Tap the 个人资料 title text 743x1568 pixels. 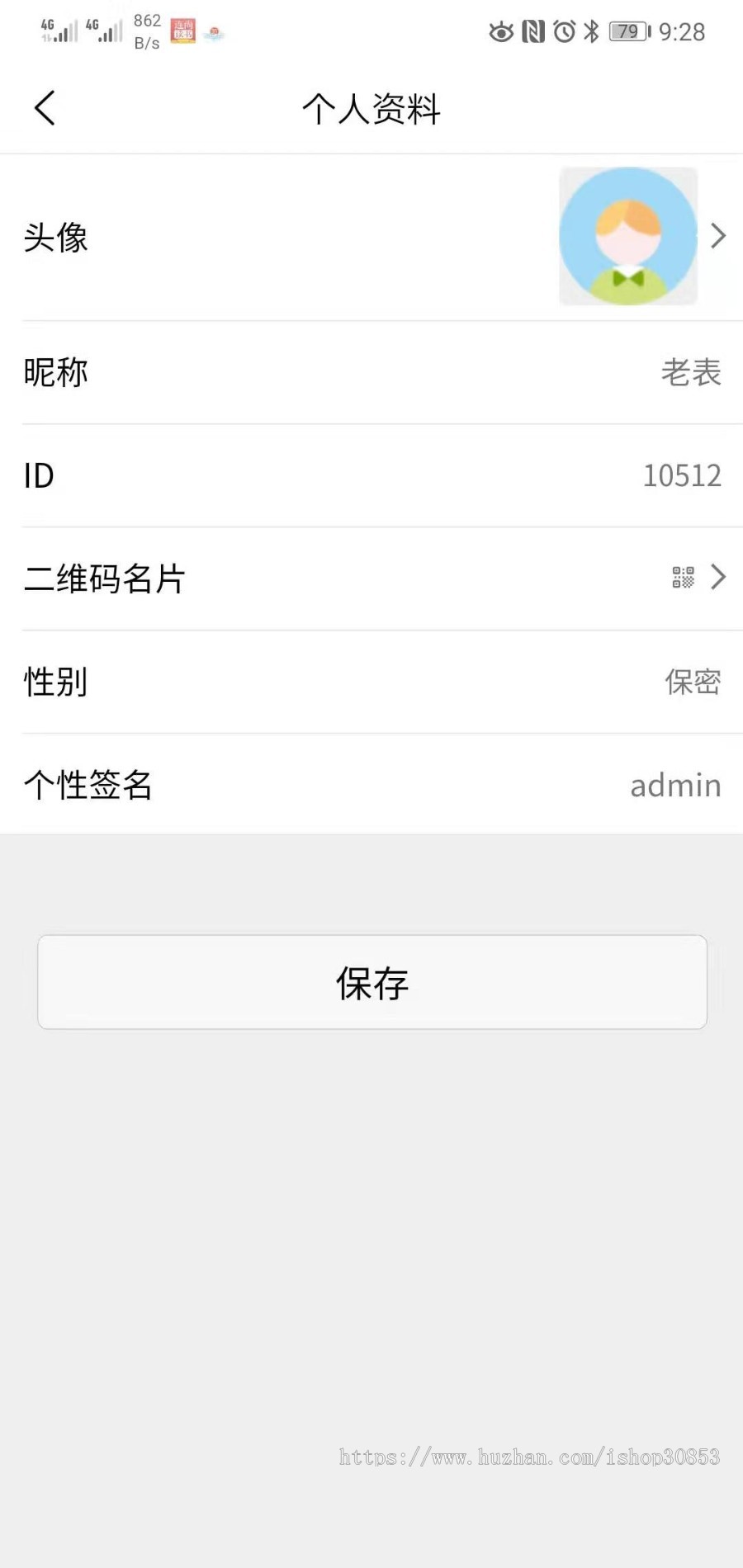371,109
